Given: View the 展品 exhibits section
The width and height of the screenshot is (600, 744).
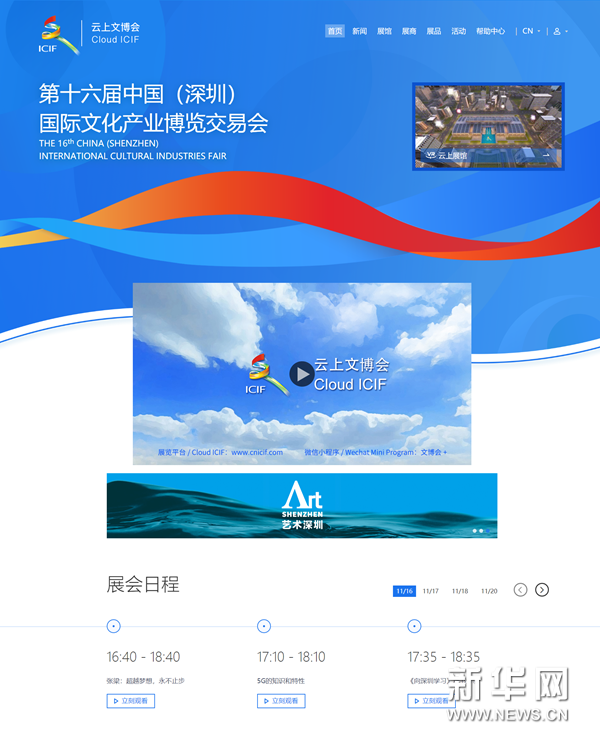Looking at the screenshot, I should (x=434, y=31).
